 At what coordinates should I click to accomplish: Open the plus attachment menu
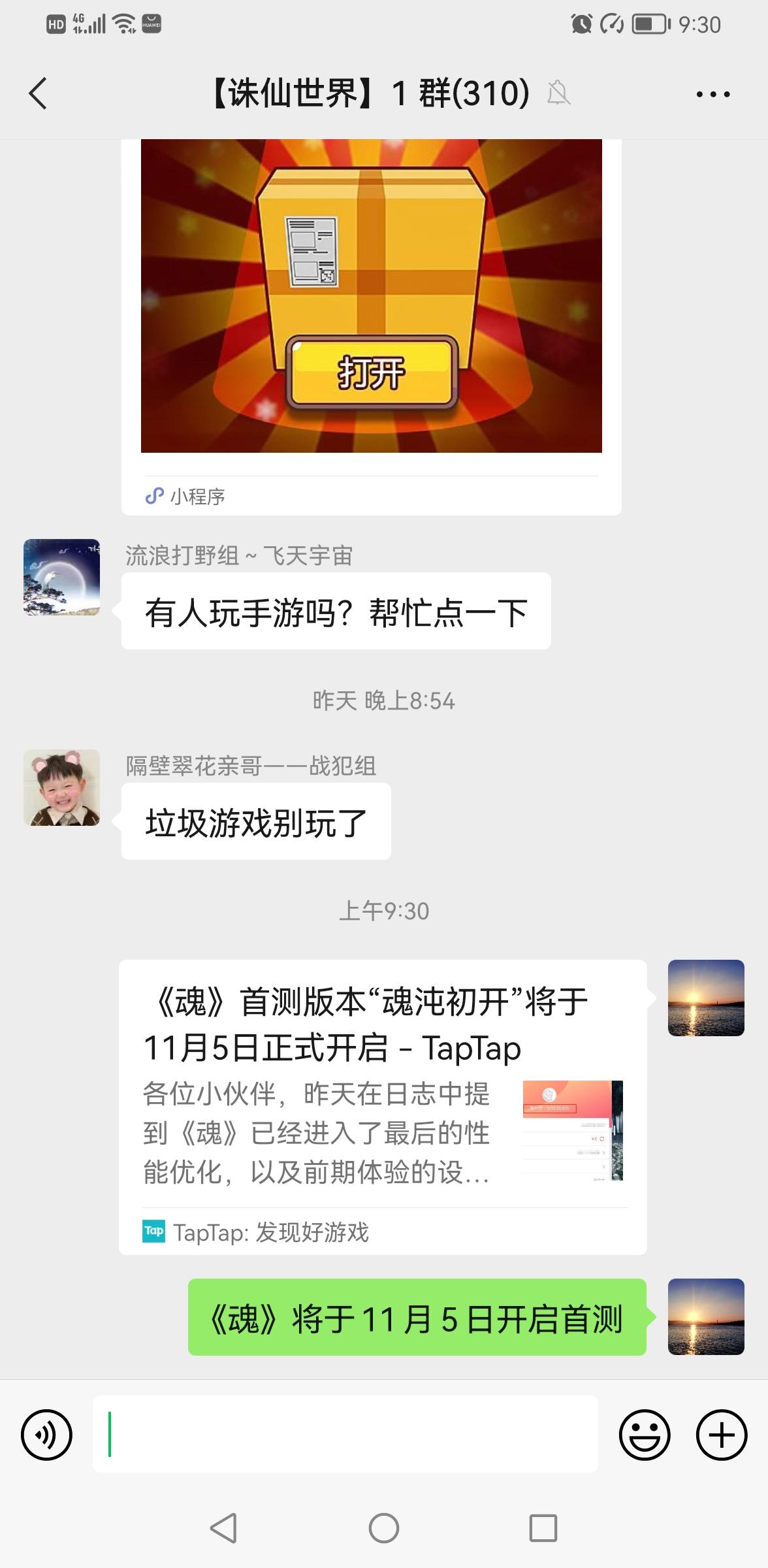(x=721, y=1435)
